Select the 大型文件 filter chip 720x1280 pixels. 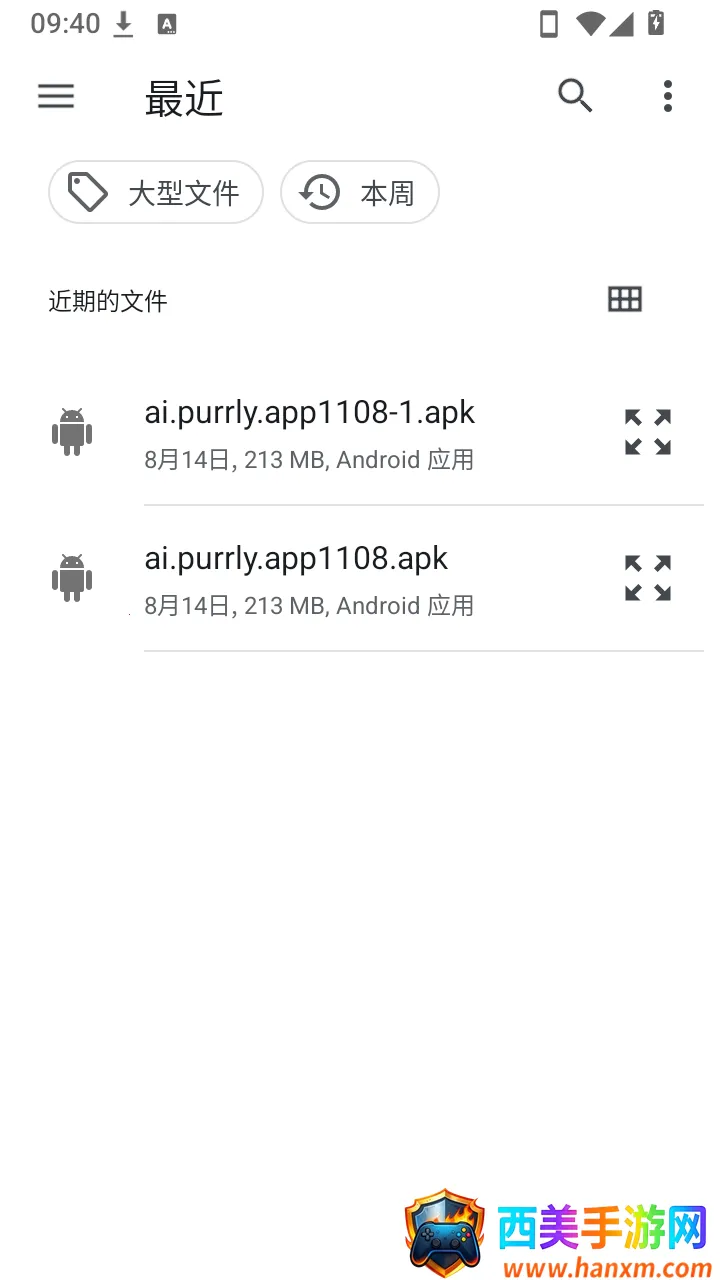156,192
